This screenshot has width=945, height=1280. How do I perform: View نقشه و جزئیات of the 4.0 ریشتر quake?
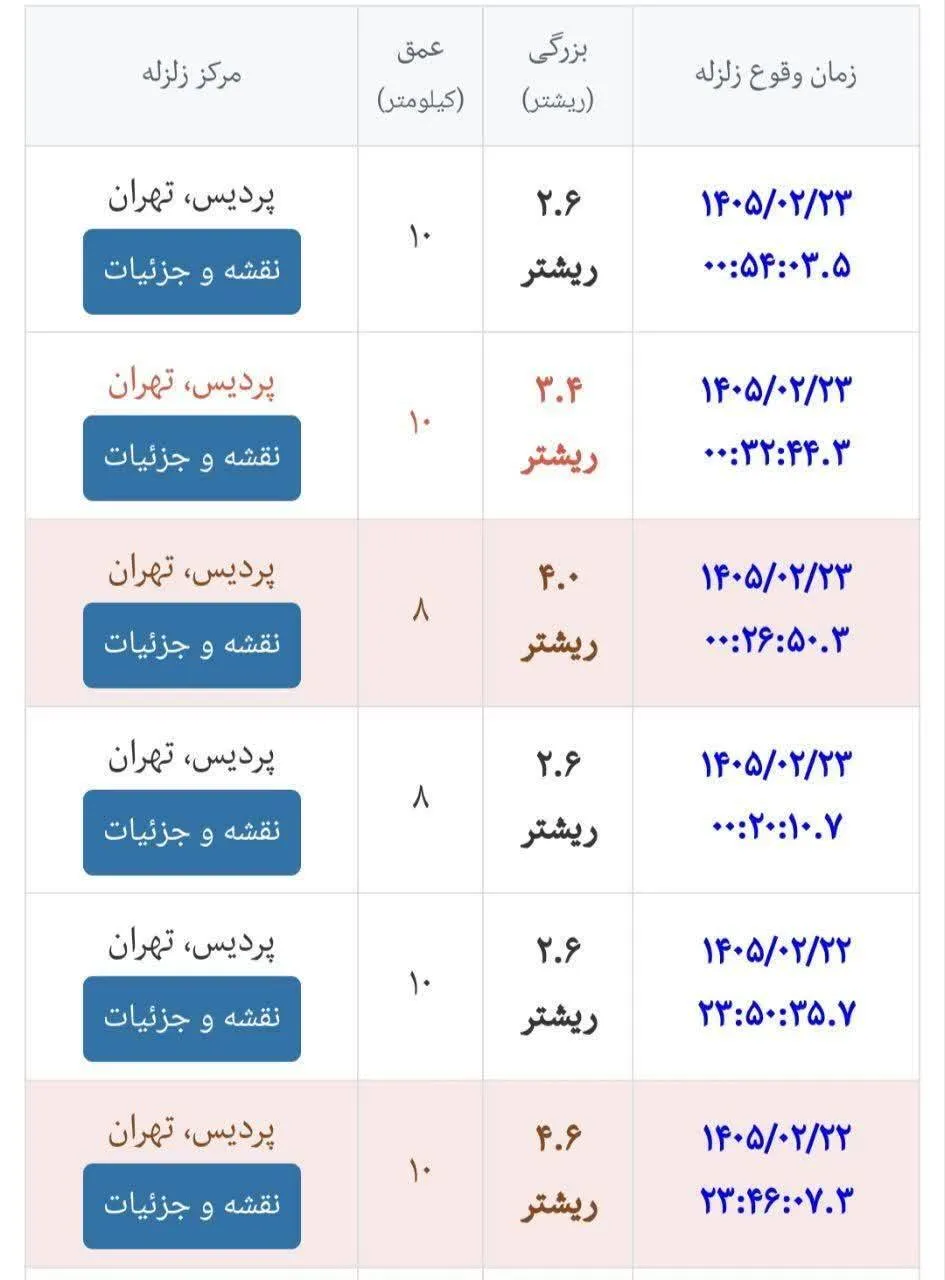pyautogui.click(x=192, y=645)
